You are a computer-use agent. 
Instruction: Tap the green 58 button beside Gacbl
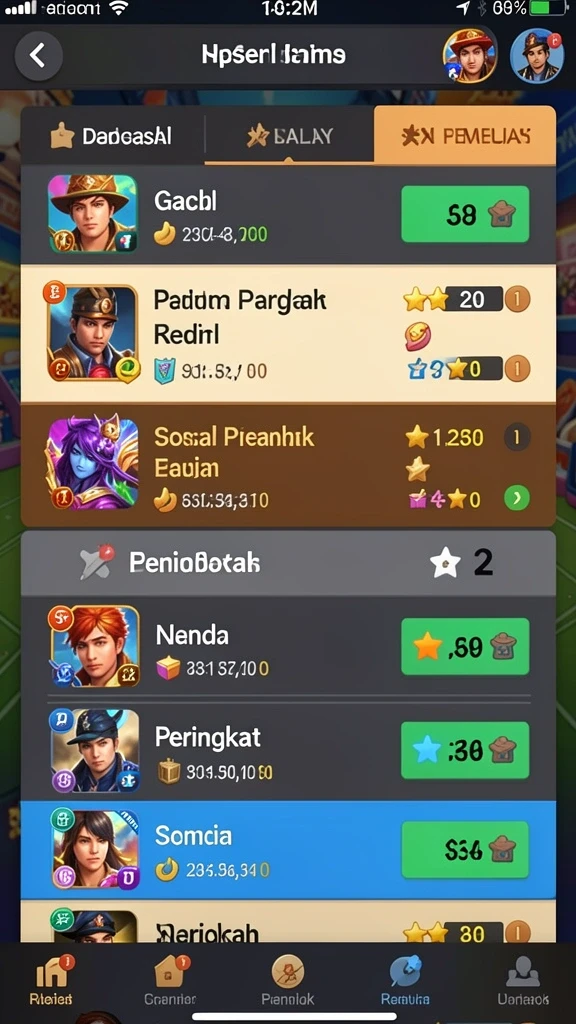(x=465, y=214)
